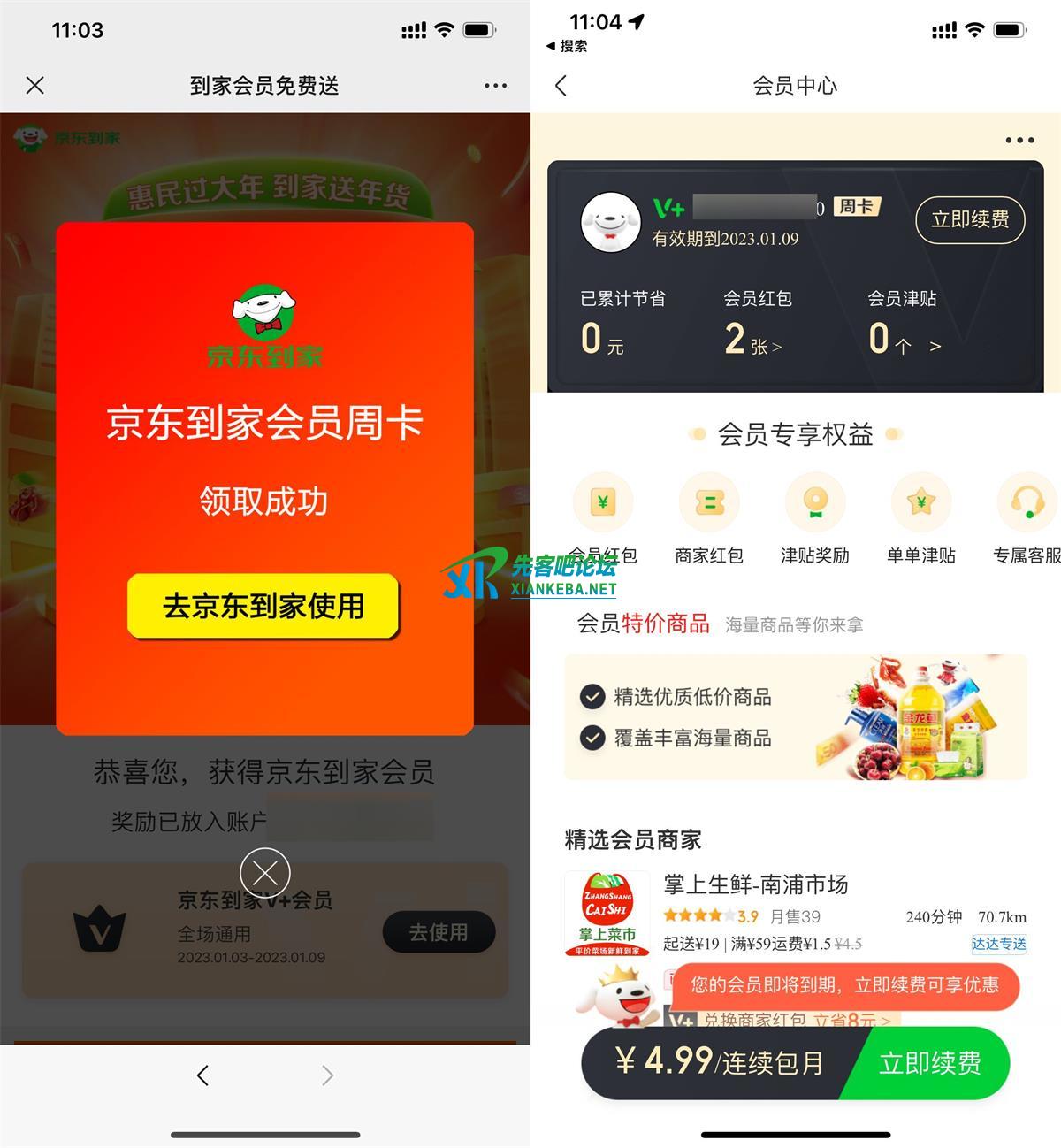Contact 专属客服 support
This screenshot has width=1061, height=1148.
click(x=1026, y=518)
